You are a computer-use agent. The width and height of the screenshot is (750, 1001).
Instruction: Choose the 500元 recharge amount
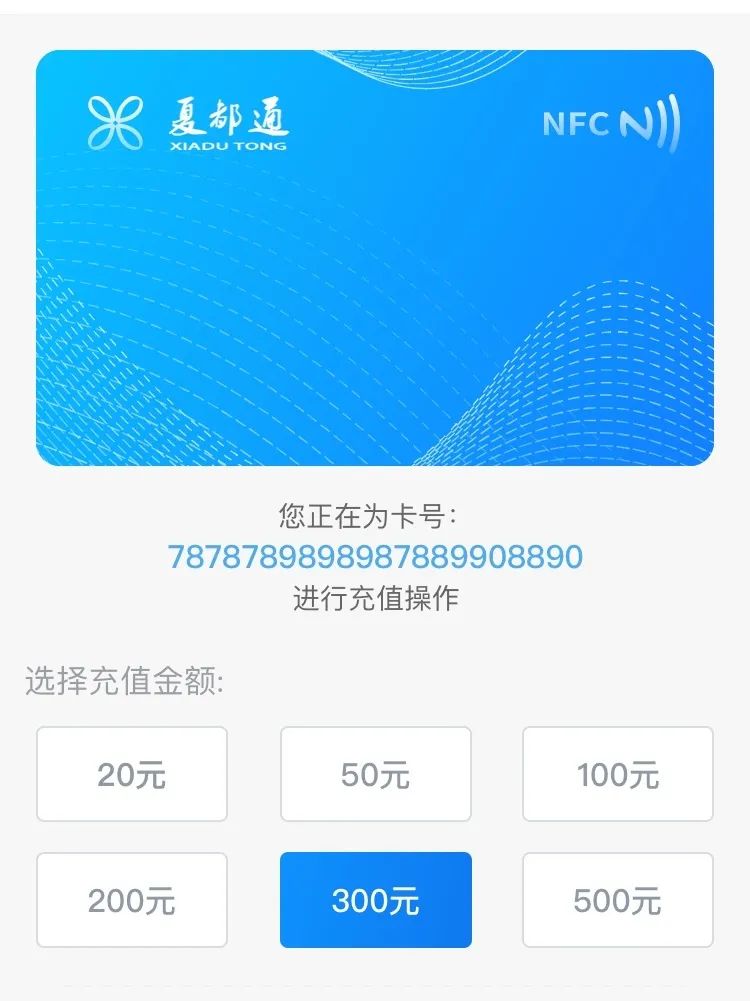click(618, 900)
